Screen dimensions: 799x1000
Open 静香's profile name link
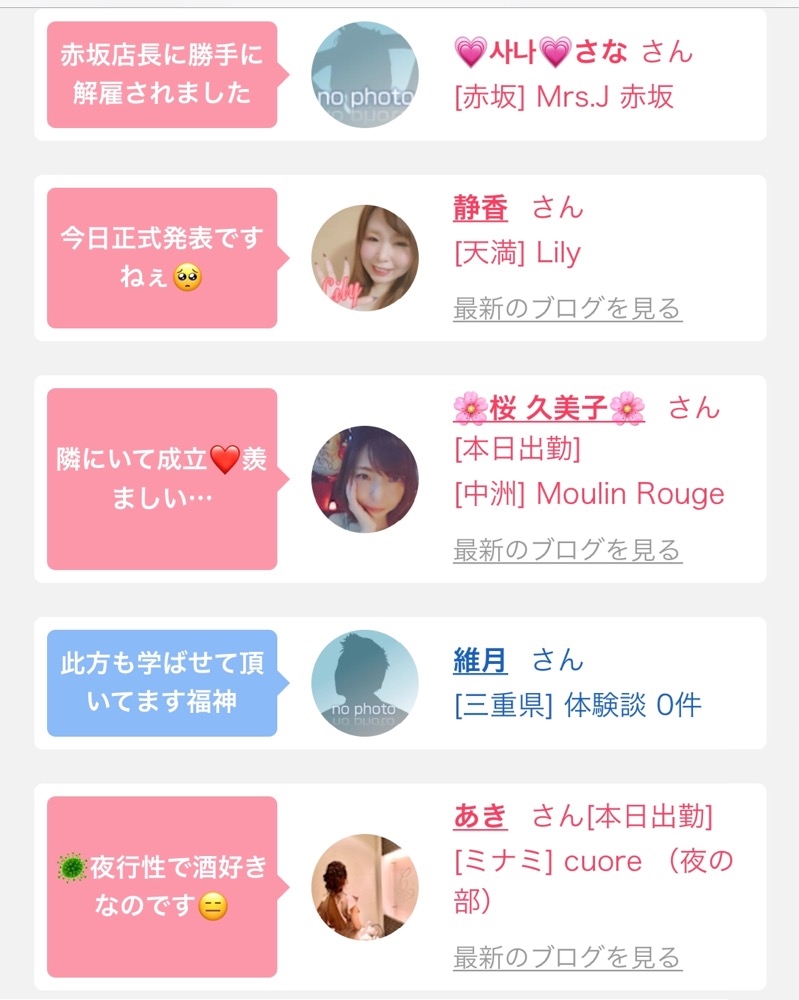tap(480, 208)
